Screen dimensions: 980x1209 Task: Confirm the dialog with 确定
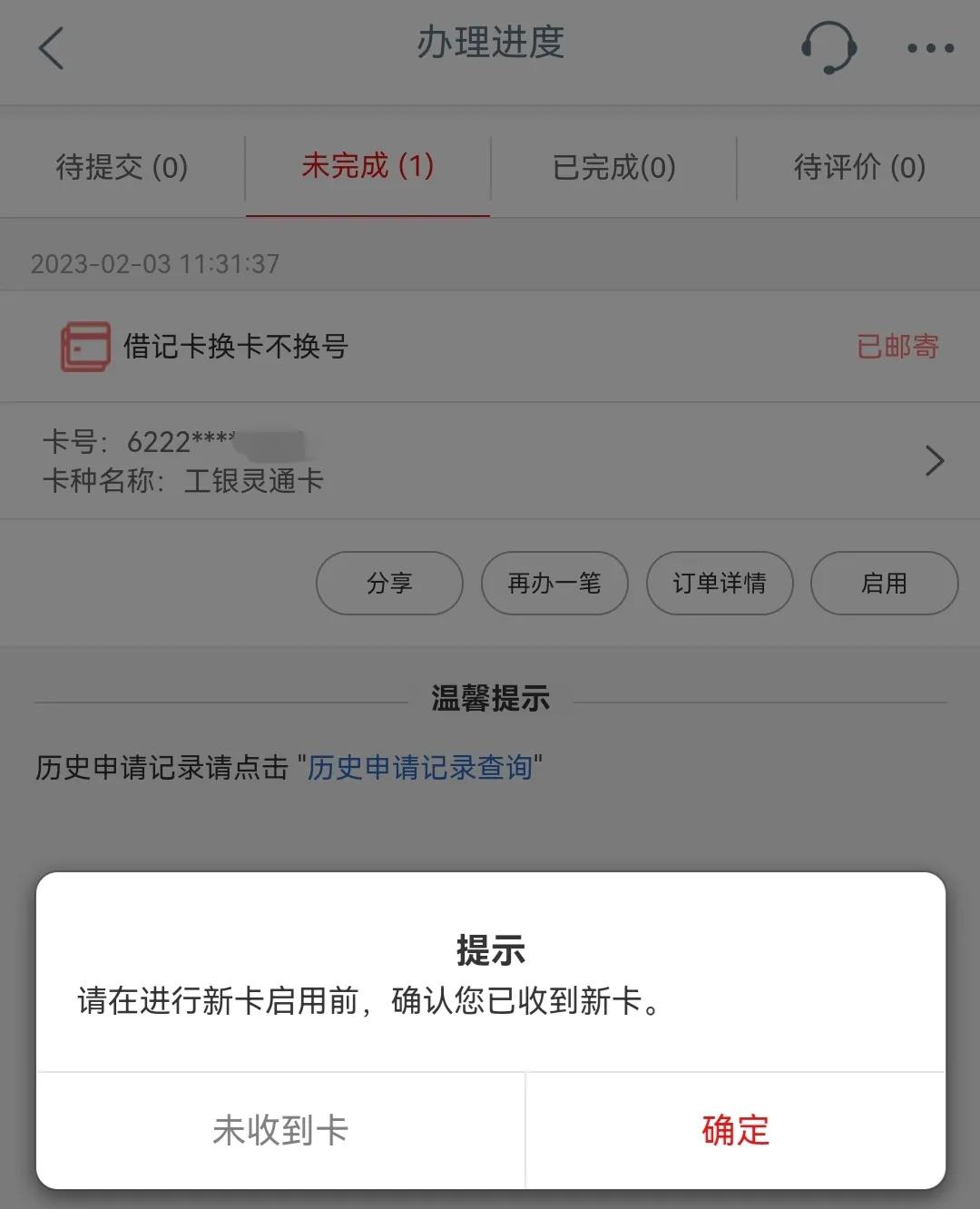[x=734, y=1131]
